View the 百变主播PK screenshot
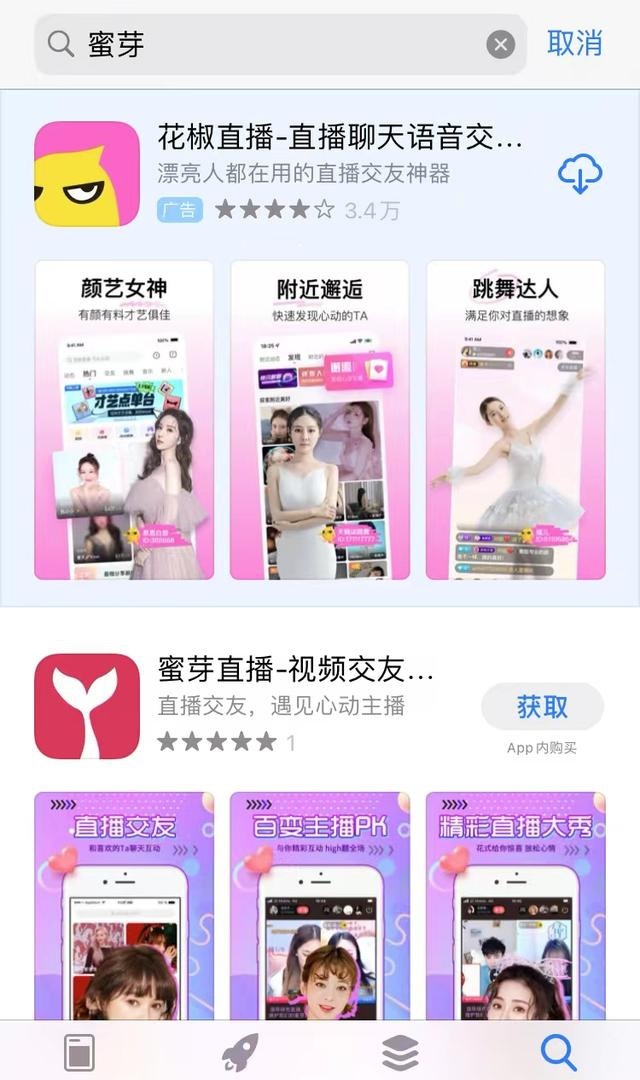Image resolution: width=640 pixels, height=1080 pixels. pos(320,906)
